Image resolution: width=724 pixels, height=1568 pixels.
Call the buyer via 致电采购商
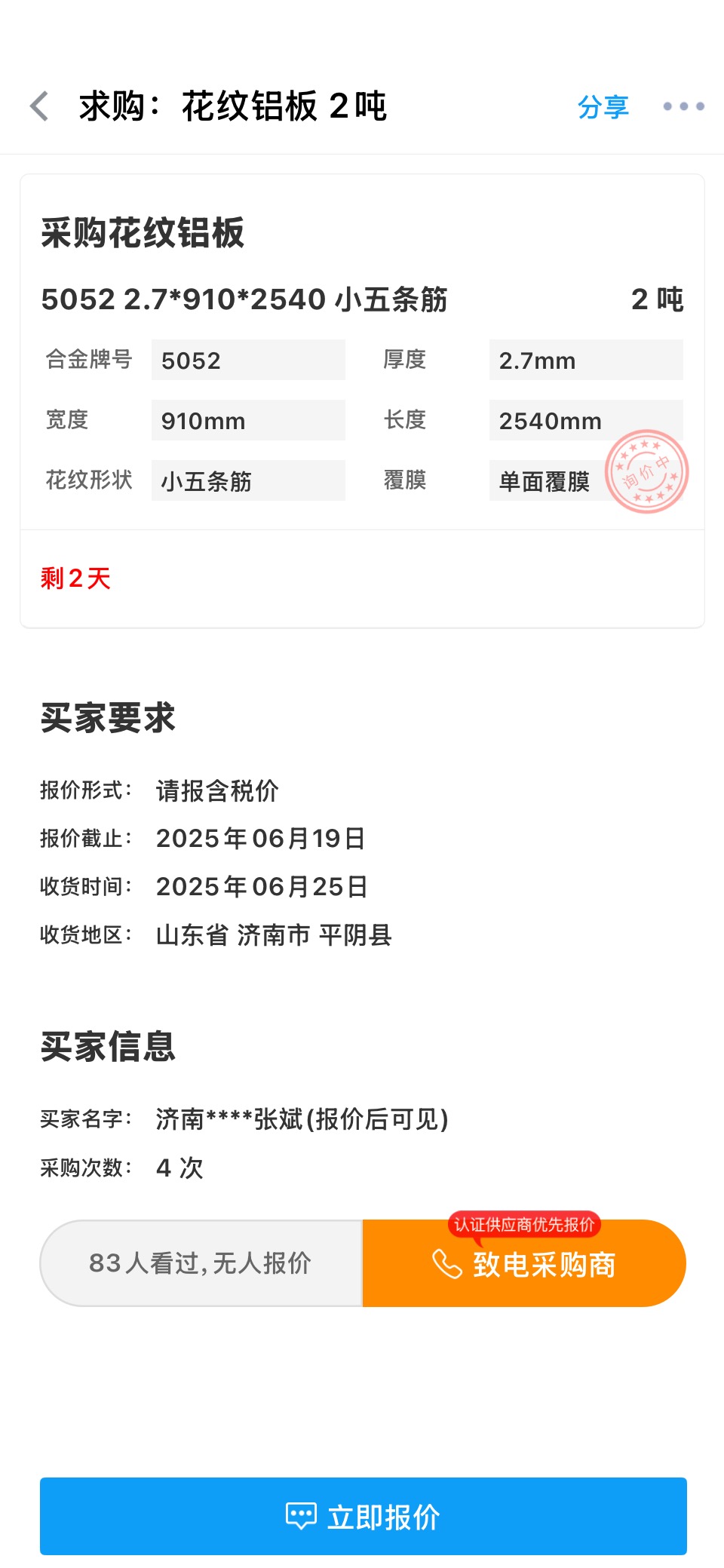[x=524, y=1263]
